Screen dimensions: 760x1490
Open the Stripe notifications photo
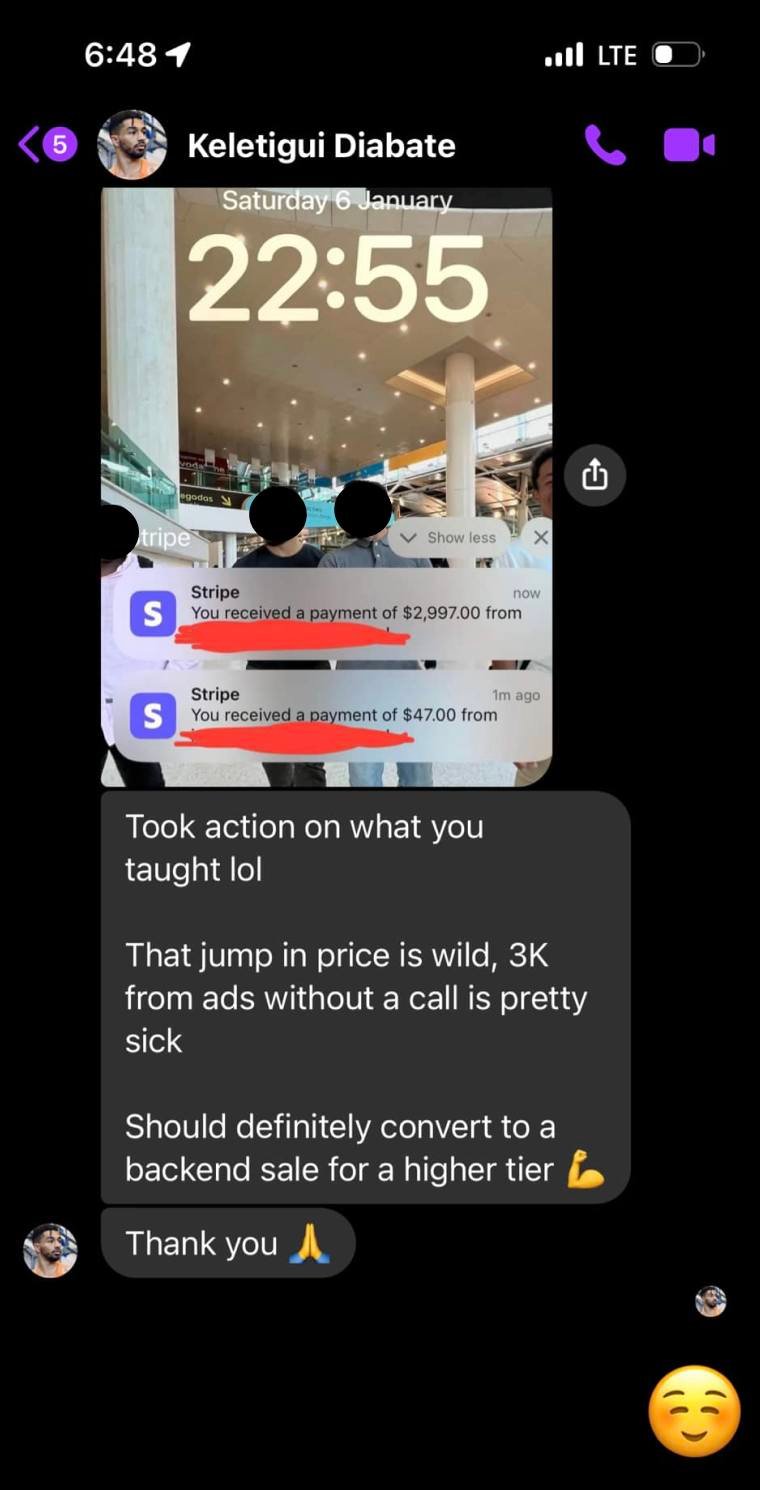[x=326, y=400]
